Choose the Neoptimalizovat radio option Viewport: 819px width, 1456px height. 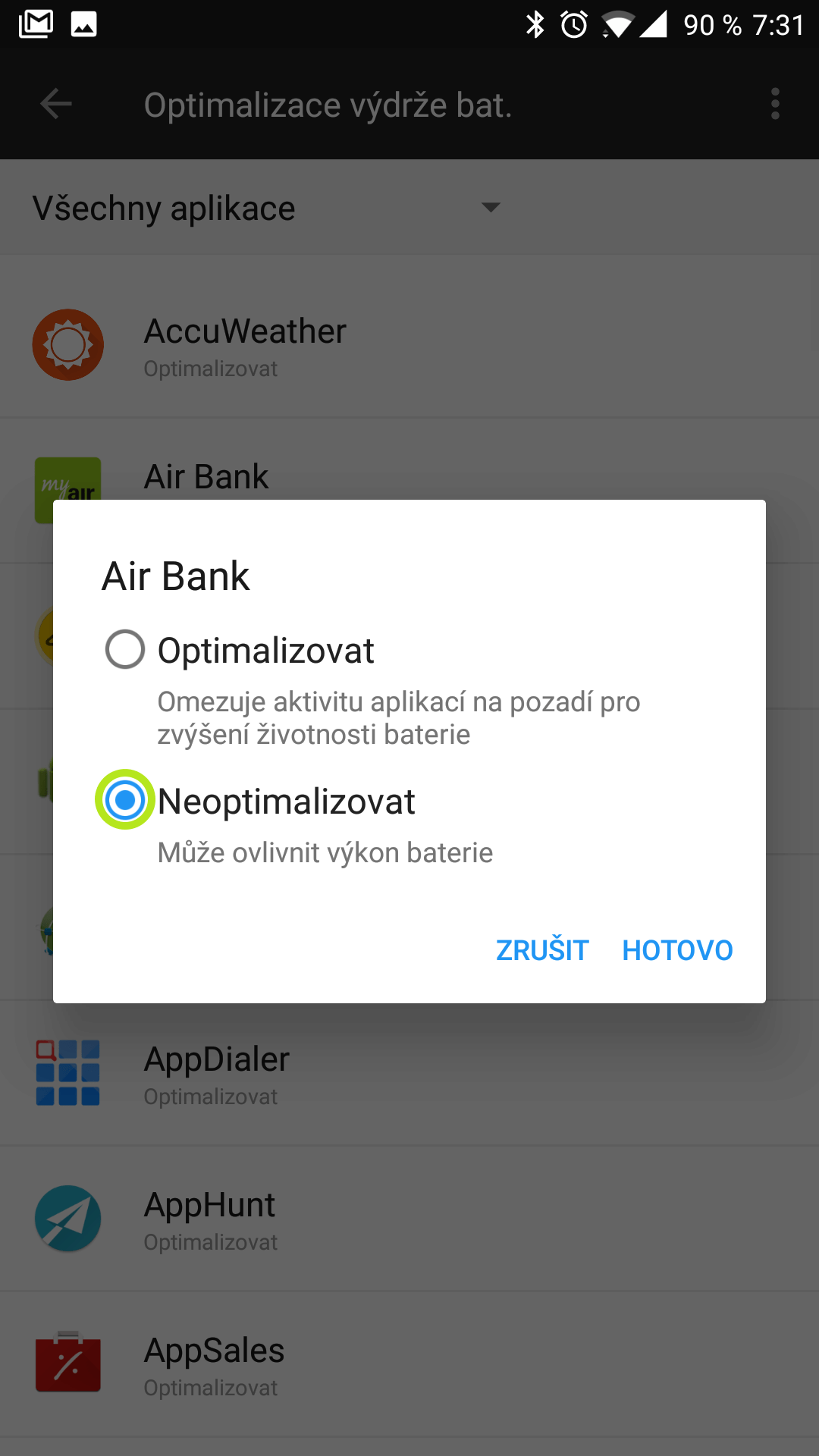[125, 799]
